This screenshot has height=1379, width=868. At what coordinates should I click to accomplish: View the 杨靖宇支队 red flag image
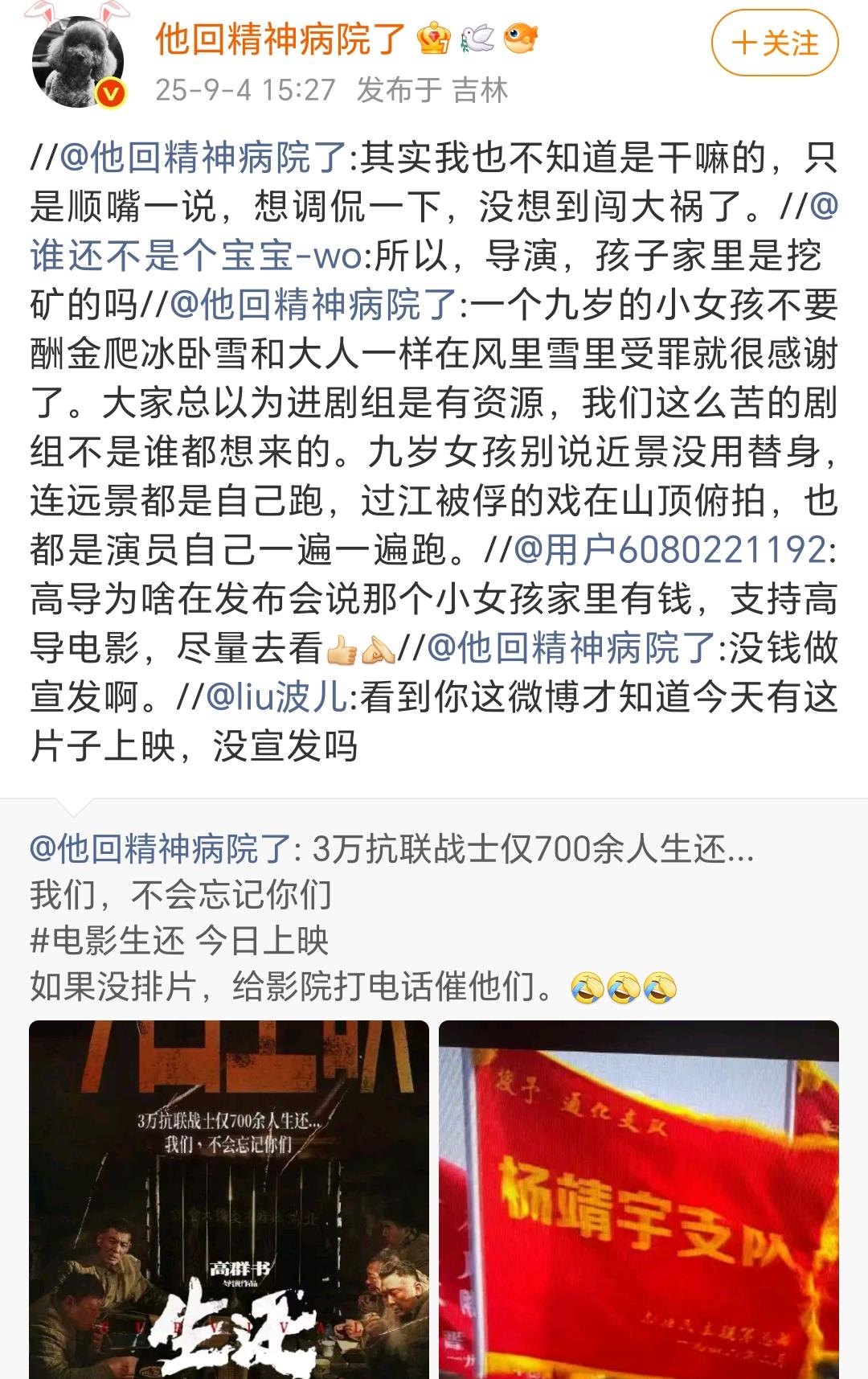pos(639,1198)
